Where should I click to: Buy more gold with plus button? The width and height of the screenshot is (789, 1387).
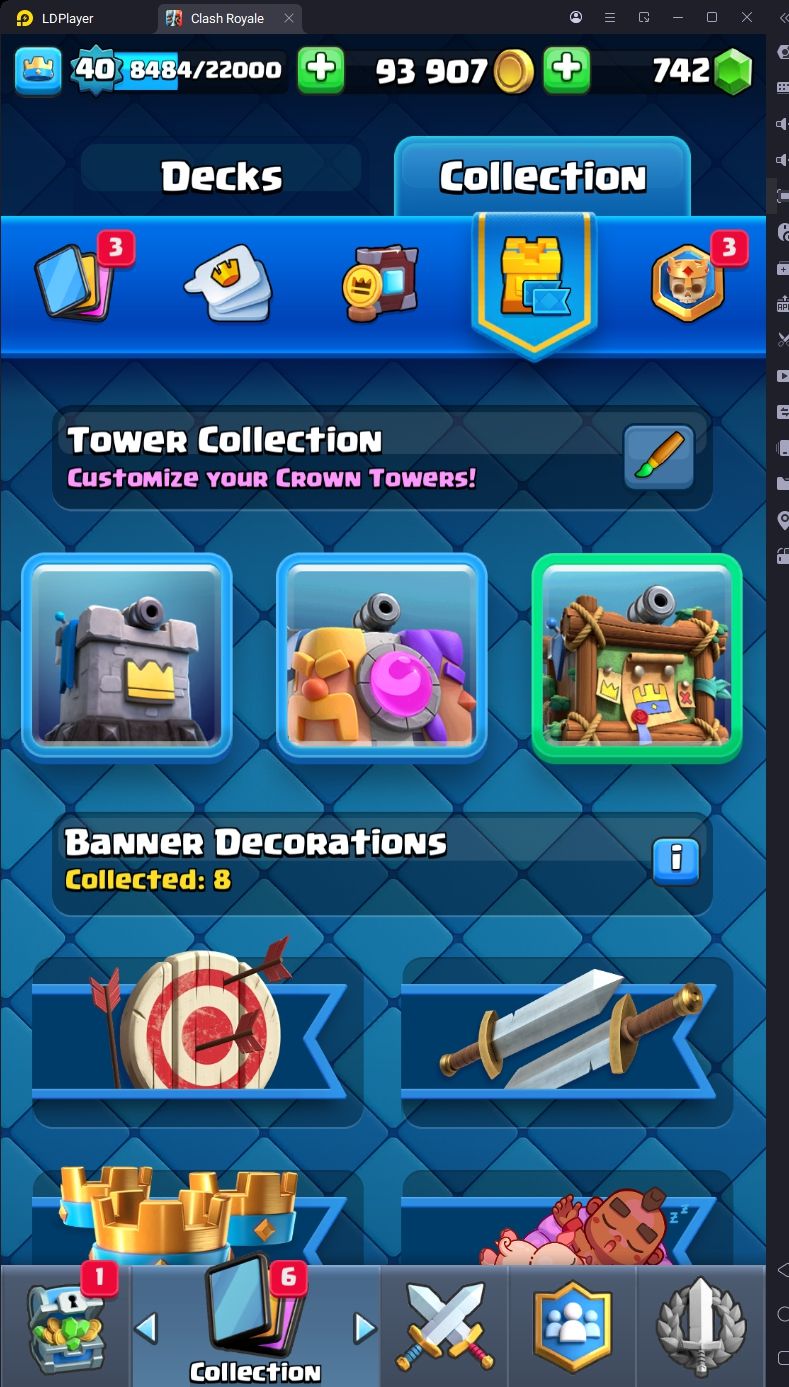[566, 70]
